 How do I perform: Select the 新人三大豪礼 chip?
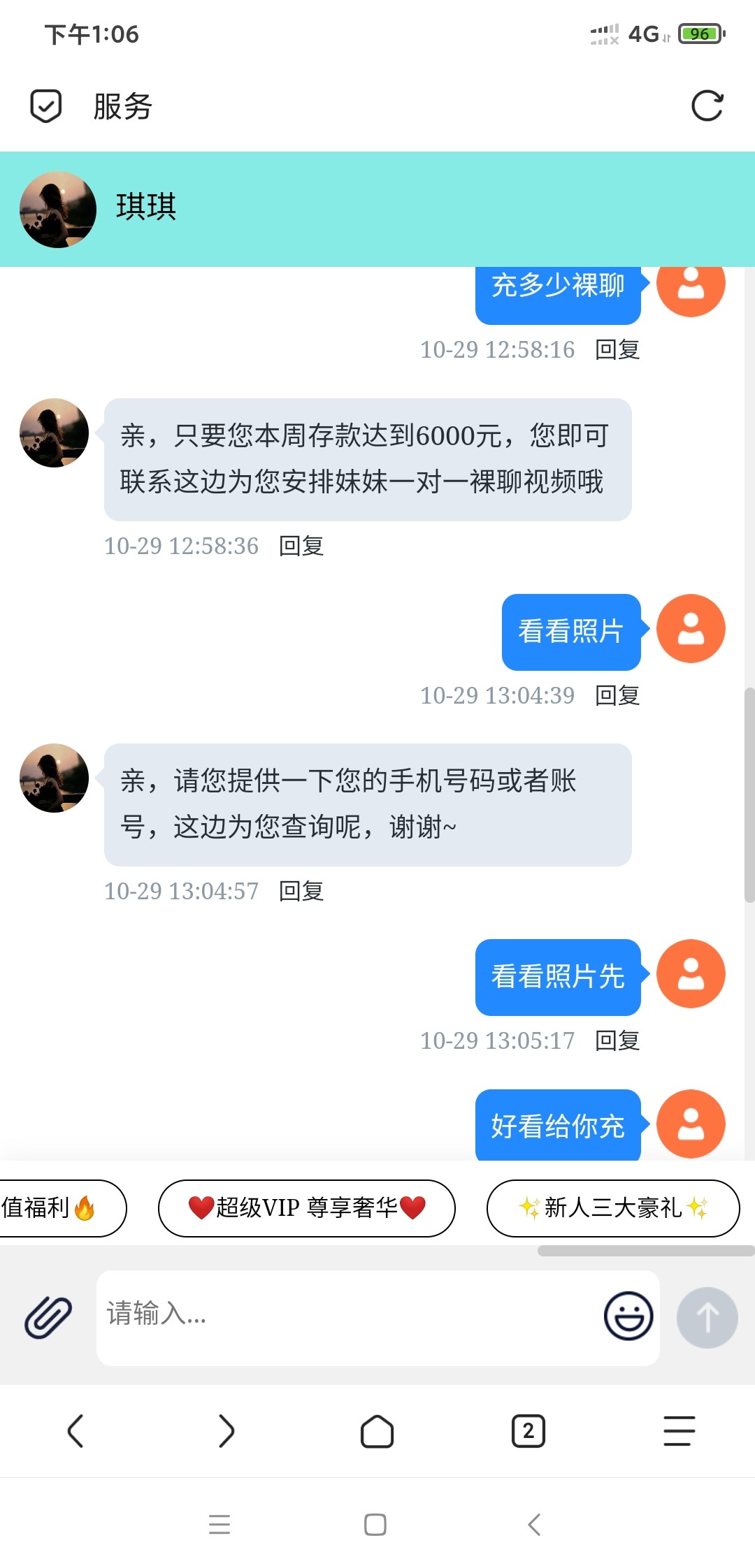(x=612, y=1207)
